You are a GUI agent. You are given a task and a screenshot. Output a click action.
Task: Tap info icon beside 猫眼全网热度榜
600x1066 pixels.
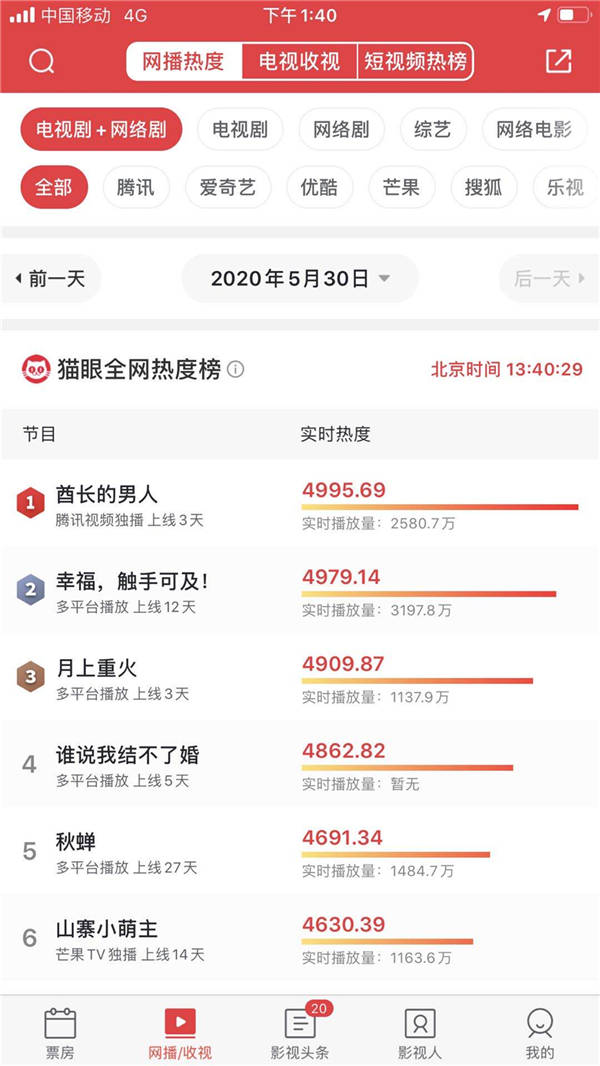point(235,369)
